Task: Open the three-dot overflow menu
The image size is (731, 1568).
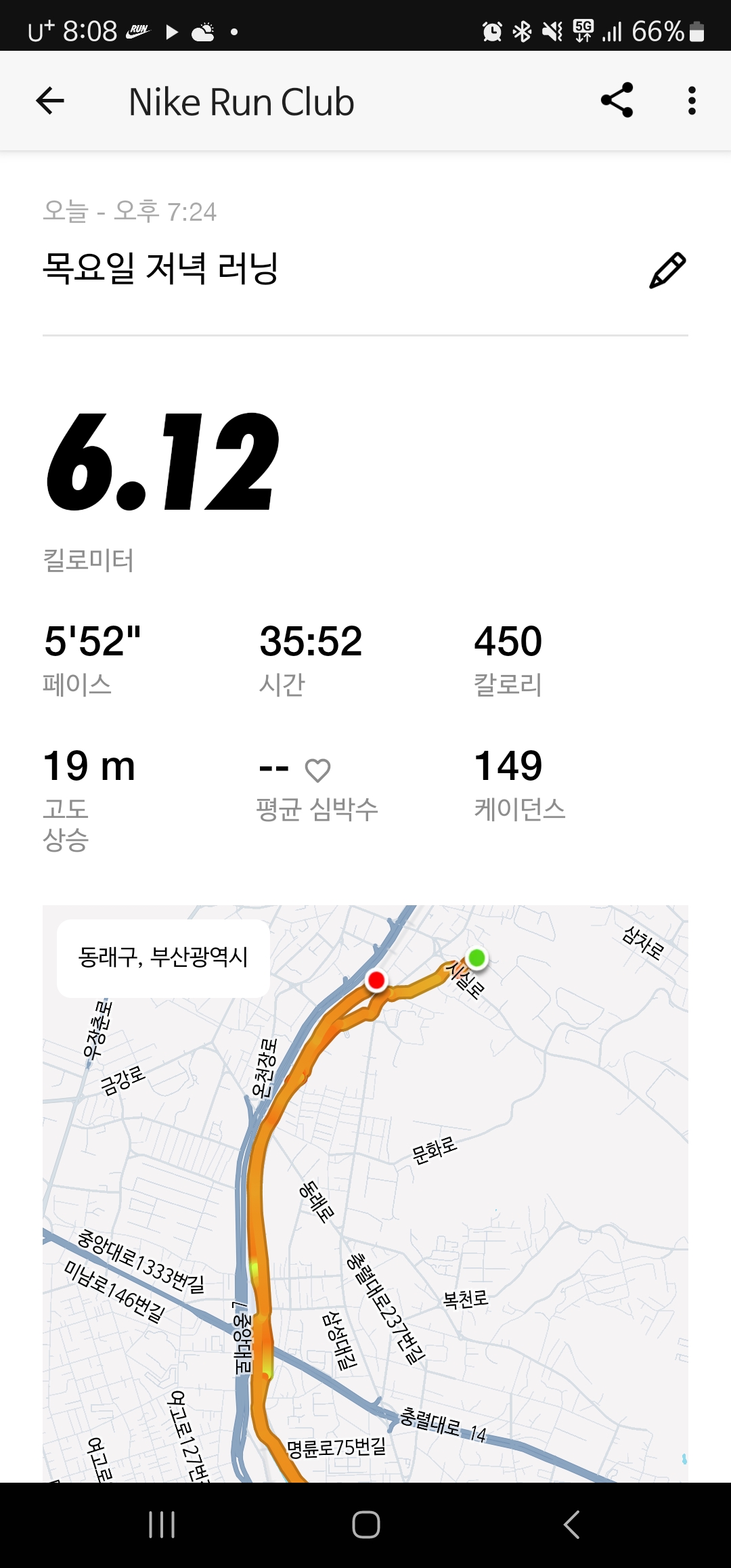Action: [x=691, y=101]
